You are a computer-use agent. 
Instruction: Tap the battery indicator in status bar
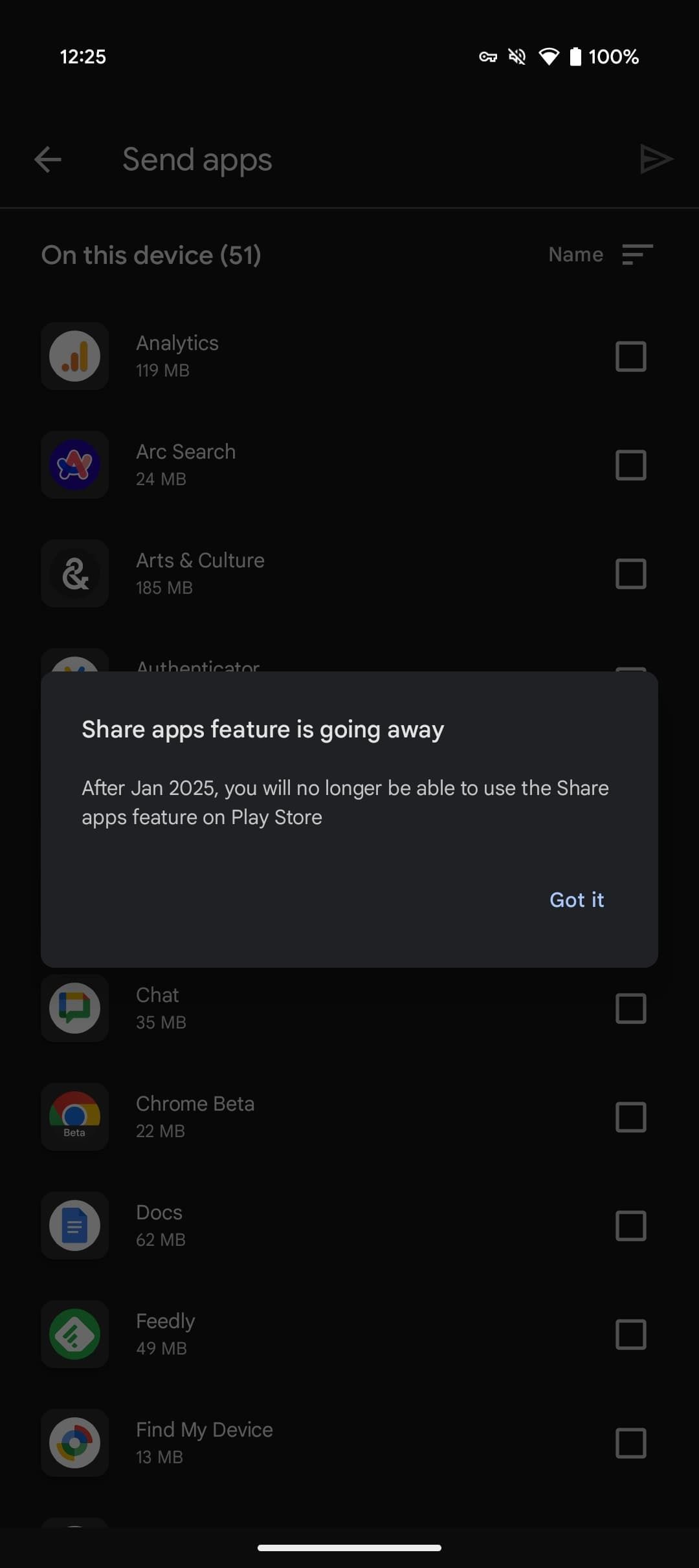(x=573, y=57)
